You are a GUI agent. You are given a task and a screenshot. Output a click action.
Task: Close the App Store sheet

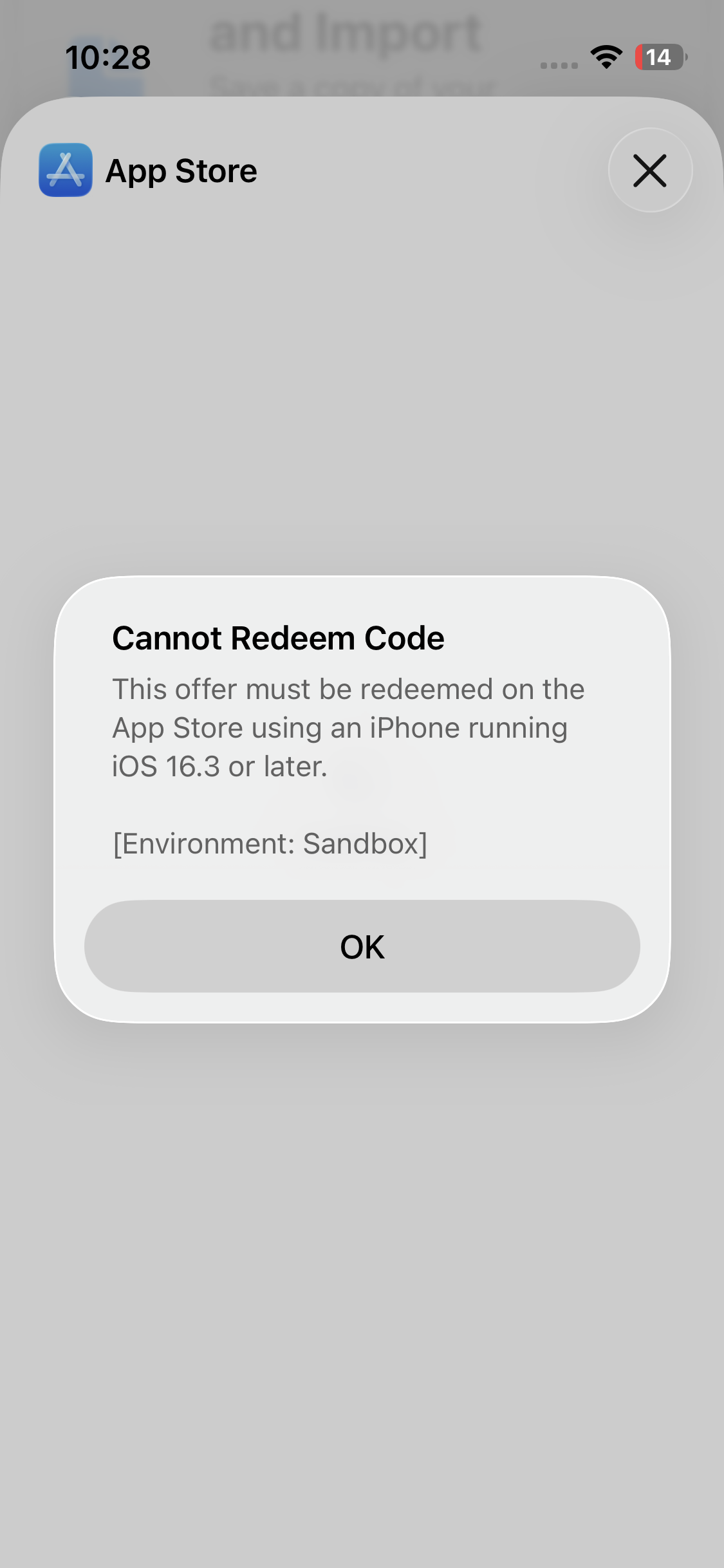650,171
